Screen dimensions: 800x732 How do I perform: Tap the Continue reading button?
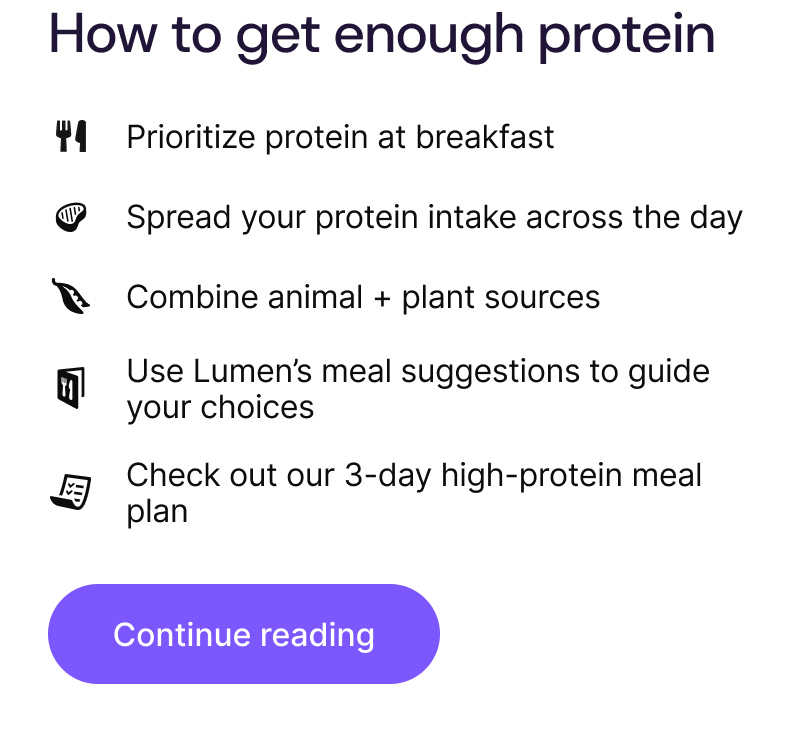pyautogui.click(x=244, y=634)
